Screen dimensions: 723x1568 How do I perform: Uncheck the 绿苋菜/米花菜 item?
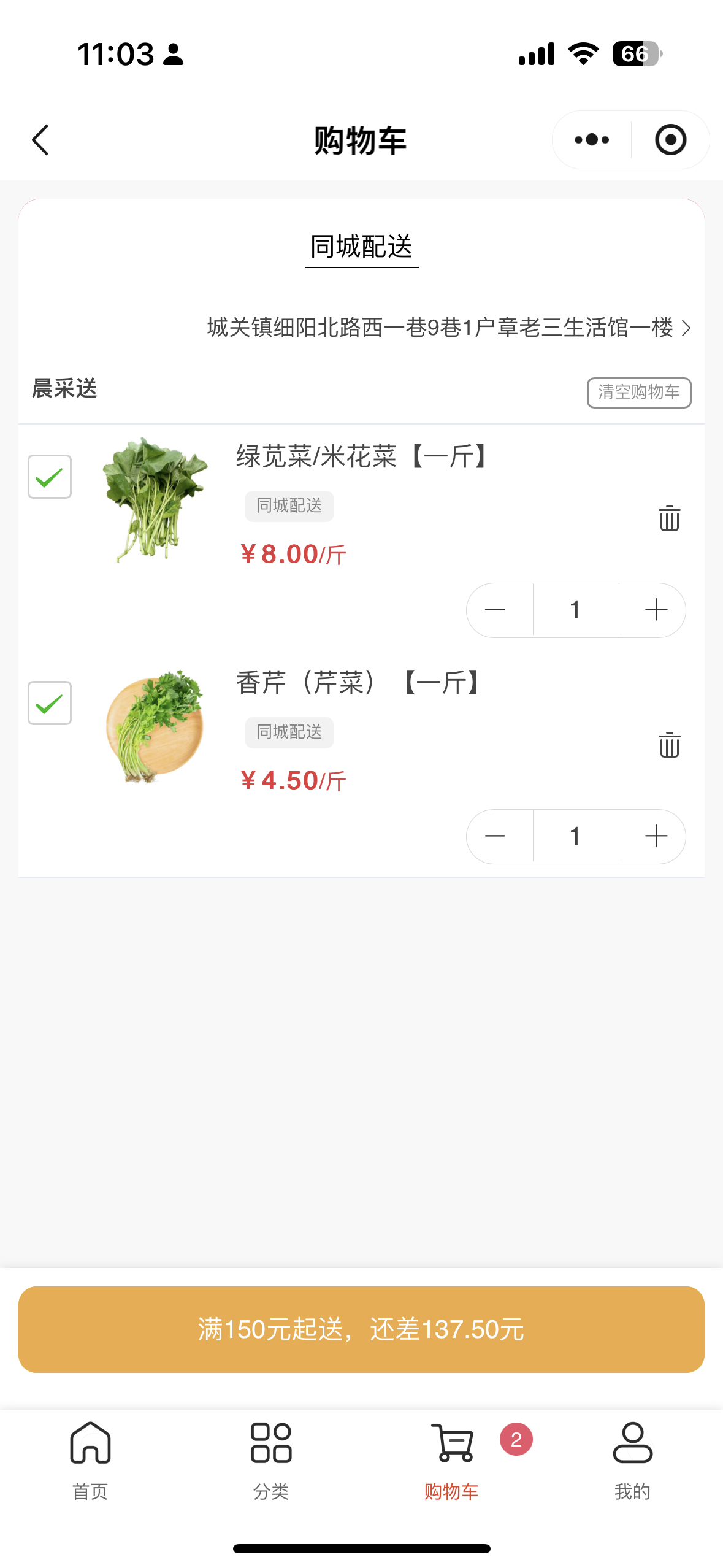point(50,477)
